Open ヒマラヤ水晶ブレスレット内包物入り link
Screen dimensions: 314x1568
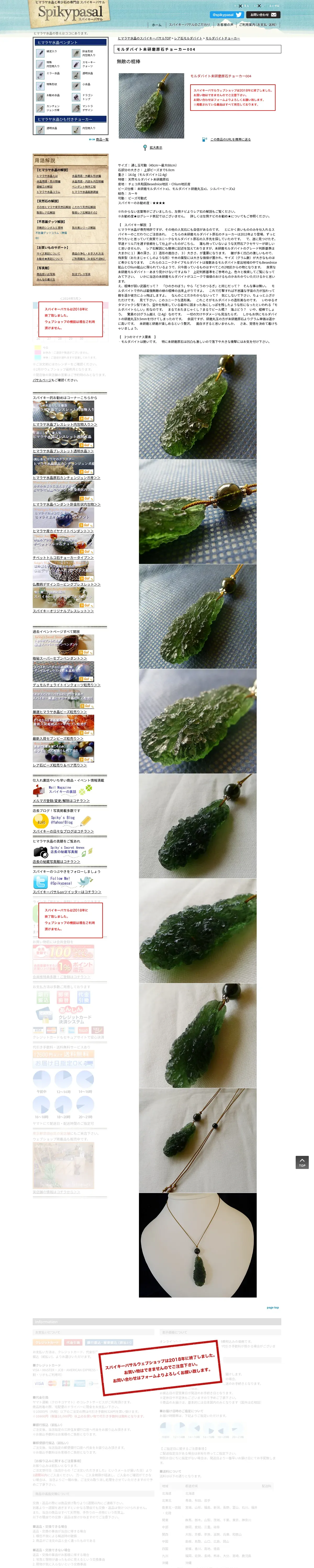pos(65,424)
